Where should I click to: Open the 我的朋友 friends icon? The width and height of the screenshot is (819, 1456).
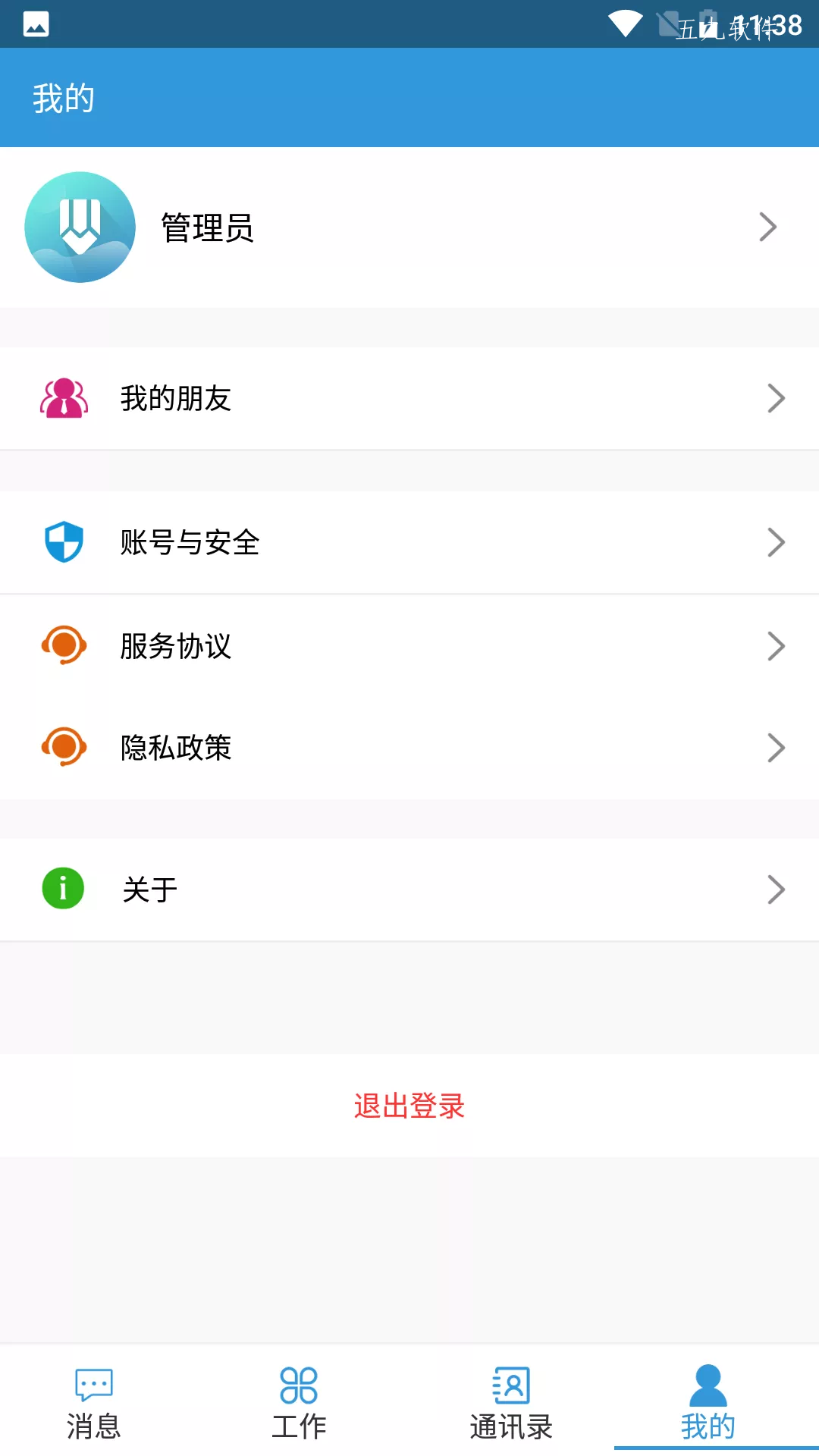tap(63, 397)
